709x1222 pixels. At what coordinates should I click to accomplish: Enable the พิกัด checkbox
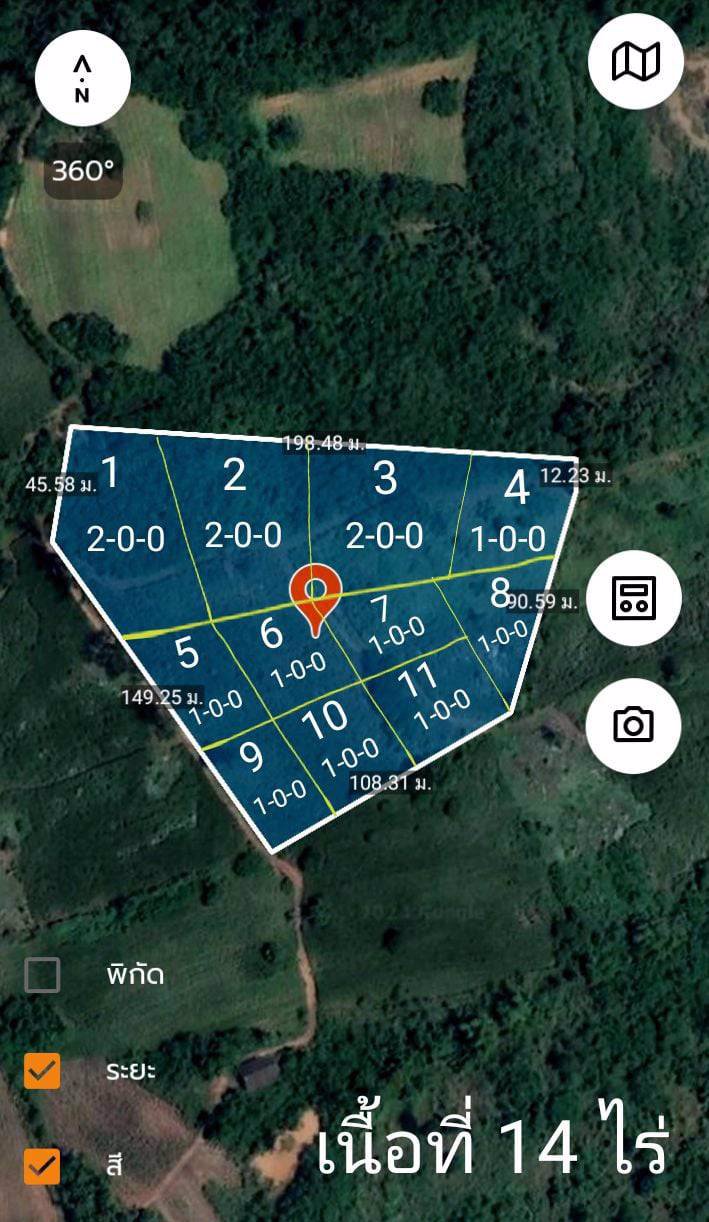[43, 975]
